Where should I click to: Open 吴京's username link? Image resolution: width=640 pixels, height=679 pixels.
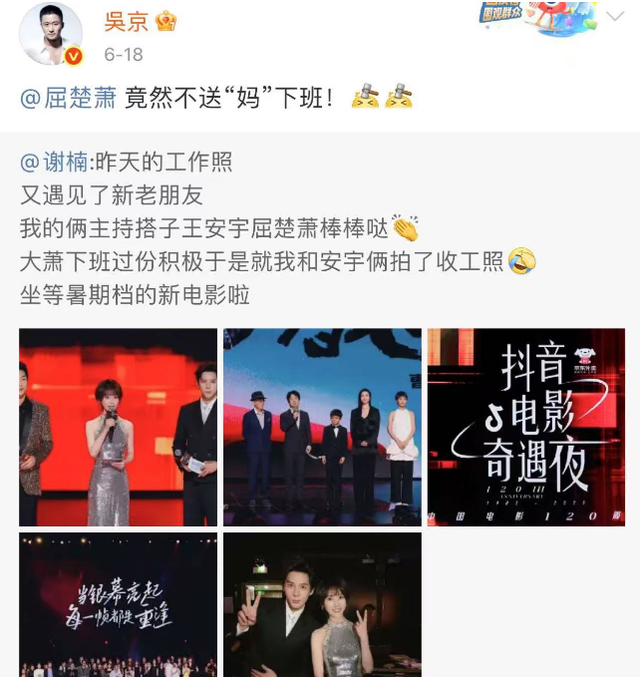(126, 22)
